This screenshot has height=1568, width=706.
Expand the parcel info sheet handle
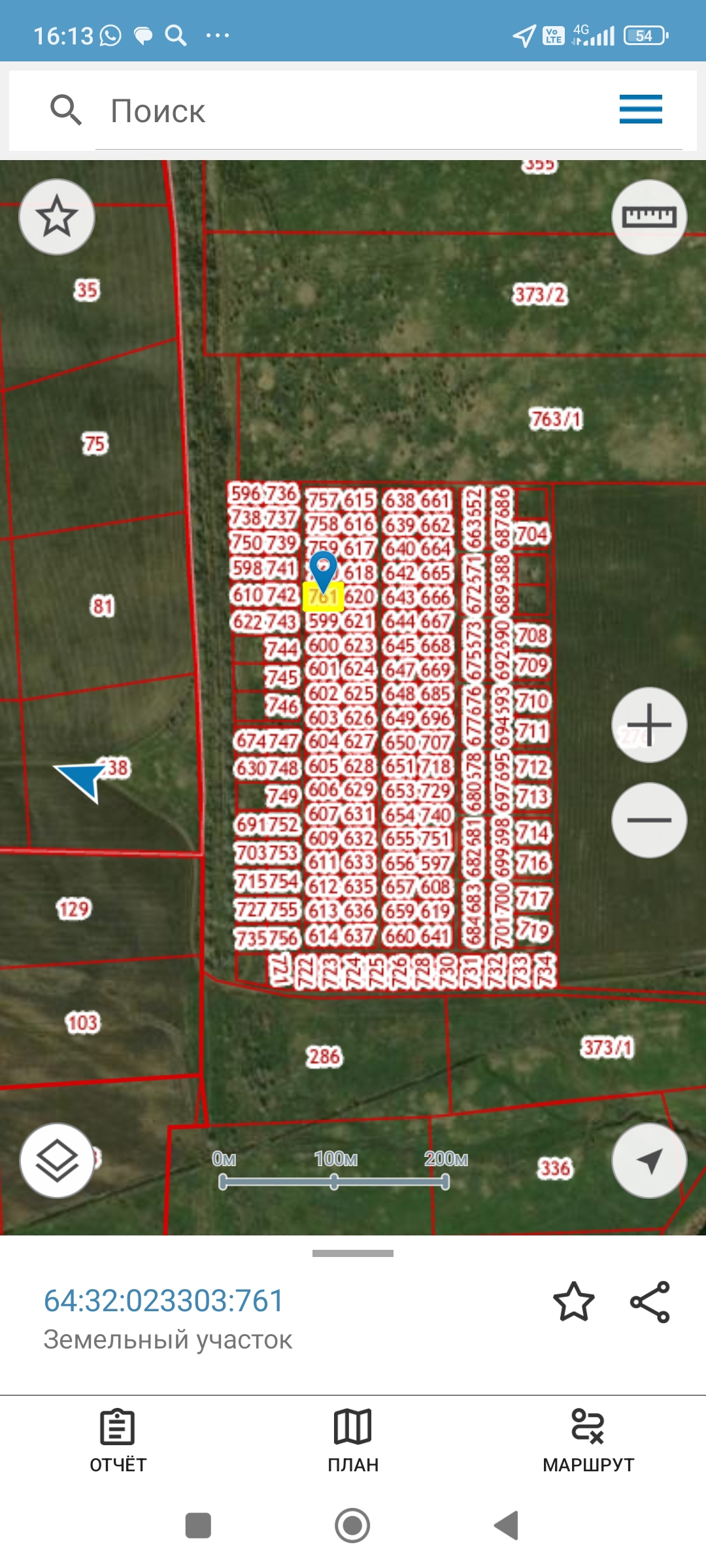tap(353, 1253)
